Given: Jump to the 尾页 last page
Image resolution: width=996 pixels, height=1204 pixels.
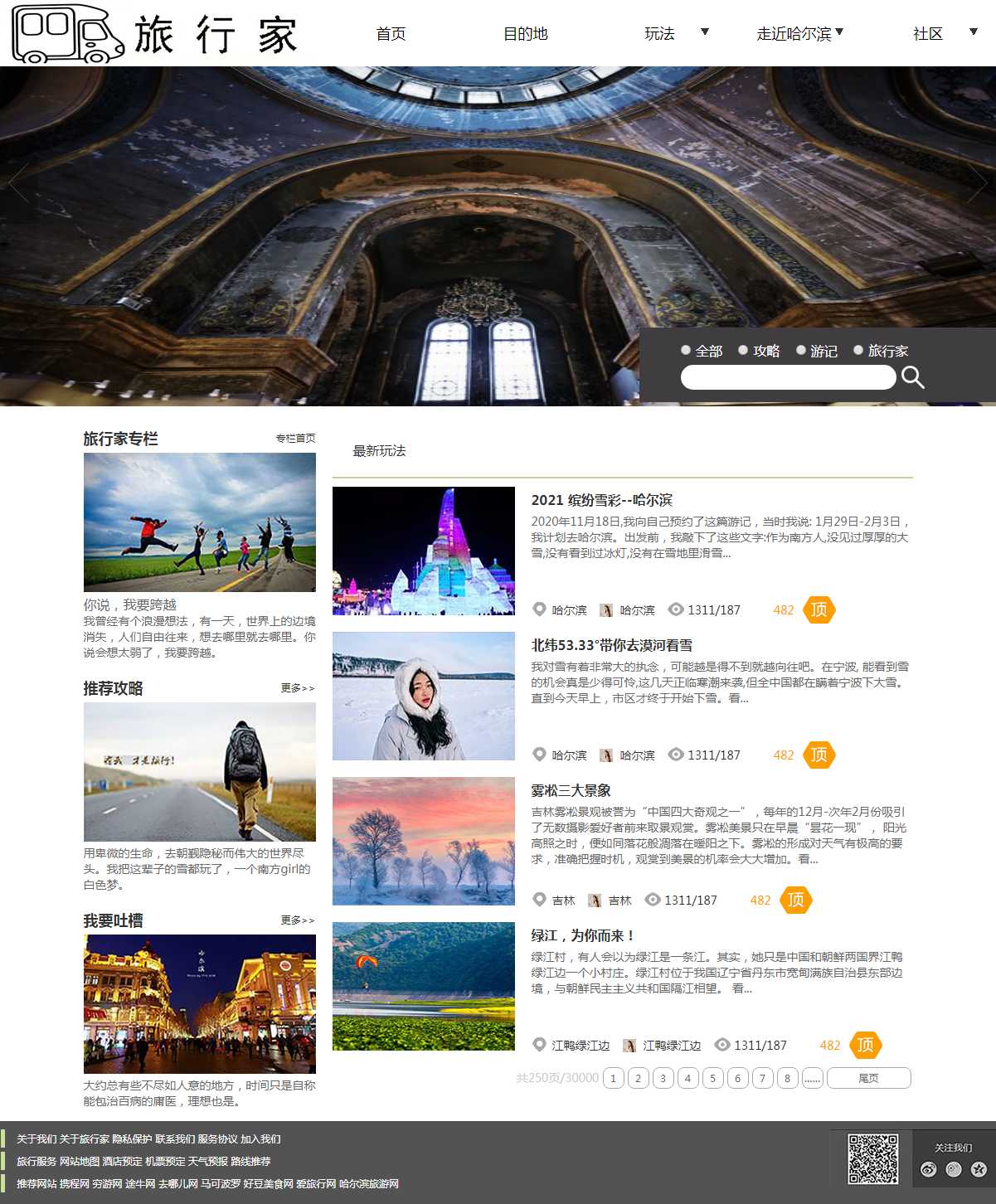Looking at the screenshot, I should (x=868, y=1078).
